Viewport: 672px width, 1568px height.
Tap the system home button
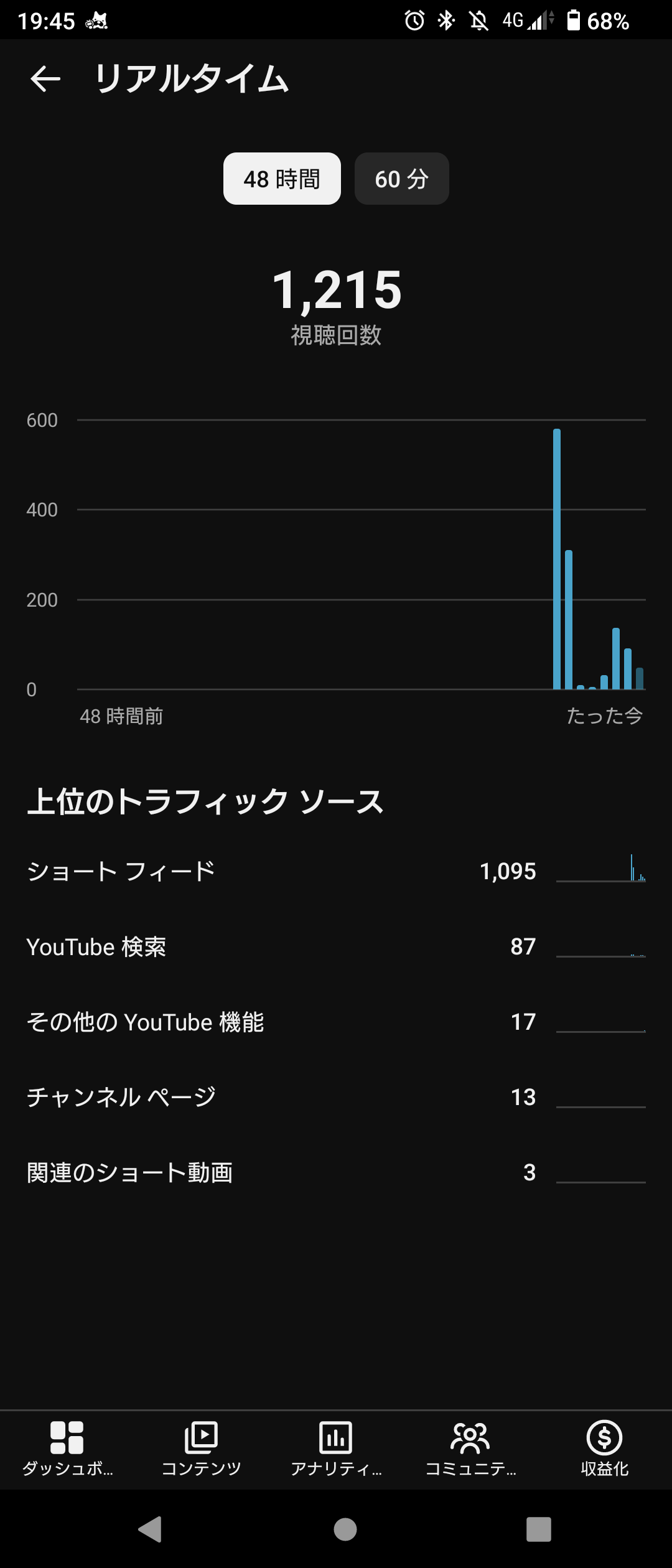tap(345, 1529)
